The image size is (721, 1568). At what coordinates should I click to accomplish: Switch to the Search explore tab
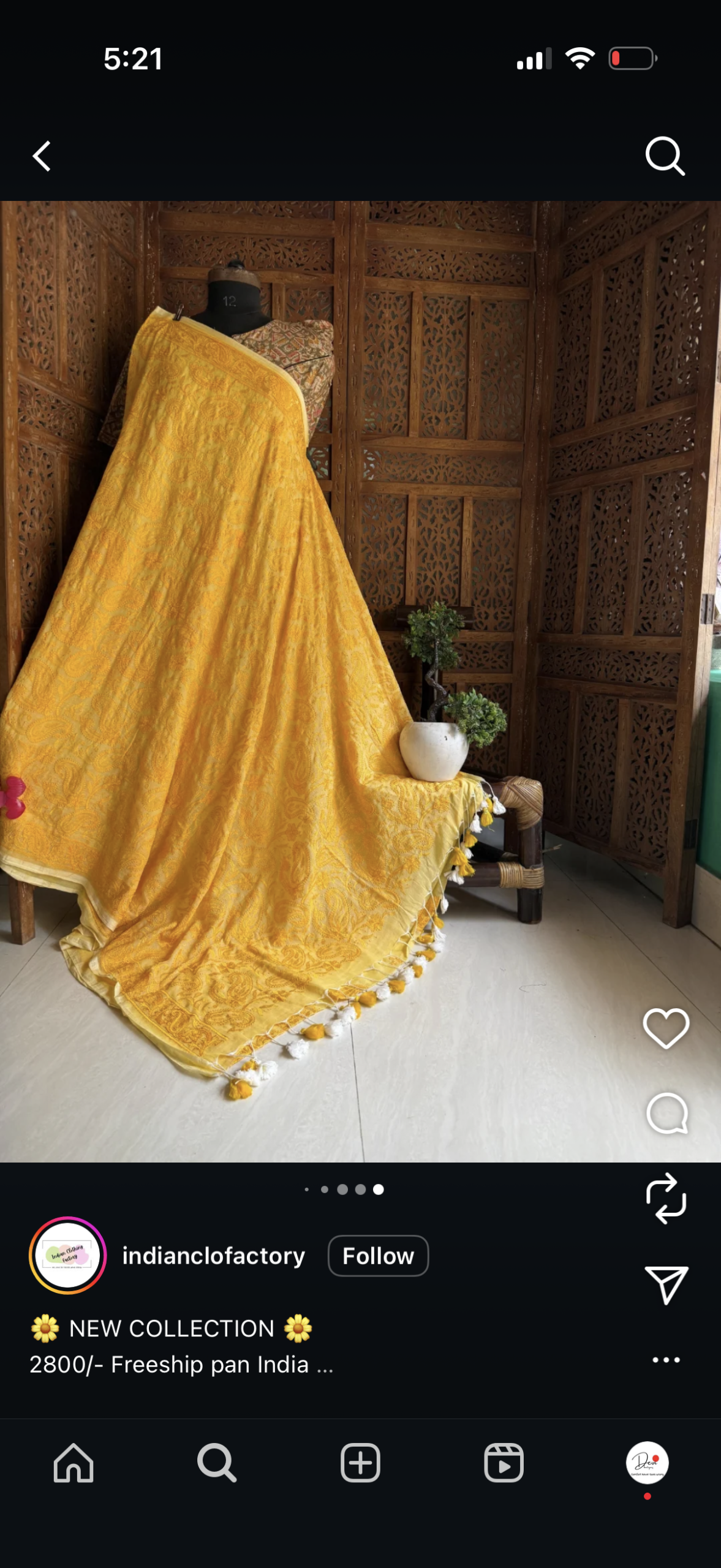pos(216,1463)
